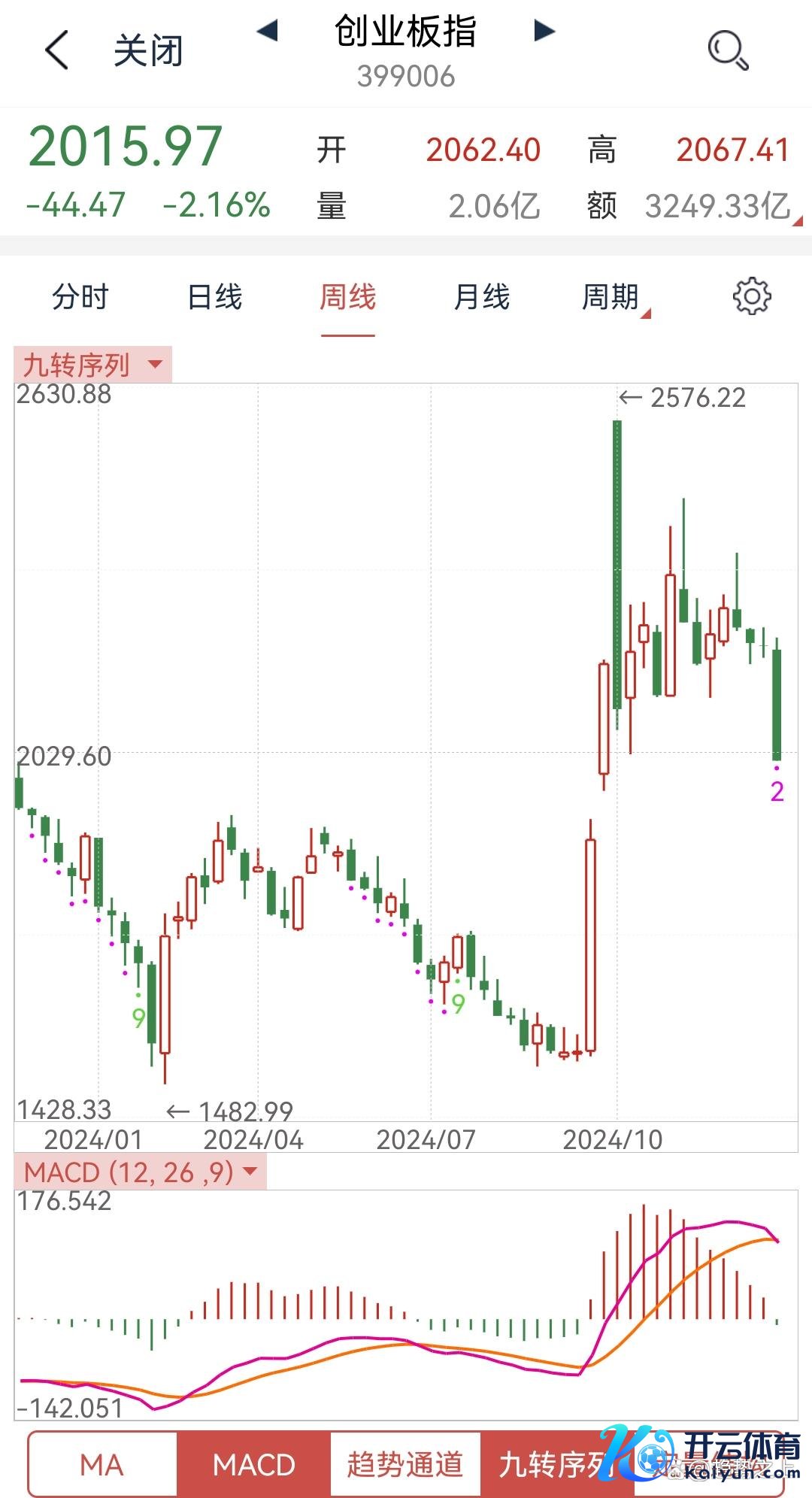The image size is (812, 1498).
Task: Switch to the previous stock with left triangle
Action: point(268,31)
